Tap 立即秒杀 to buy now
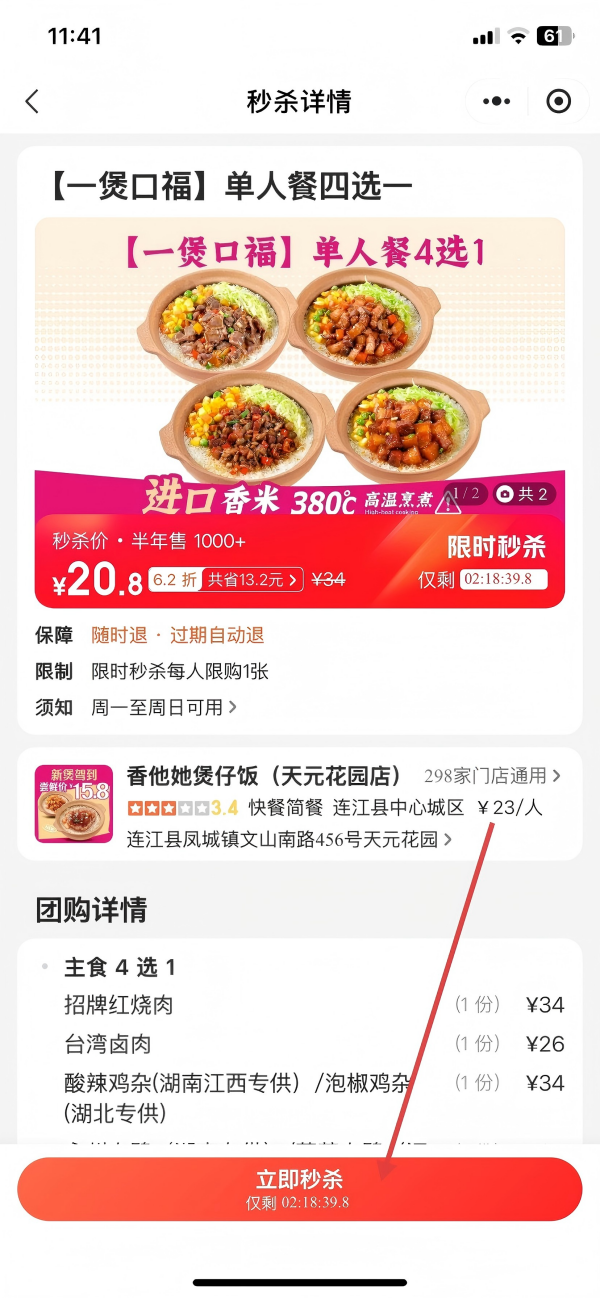 (299, 1189)
